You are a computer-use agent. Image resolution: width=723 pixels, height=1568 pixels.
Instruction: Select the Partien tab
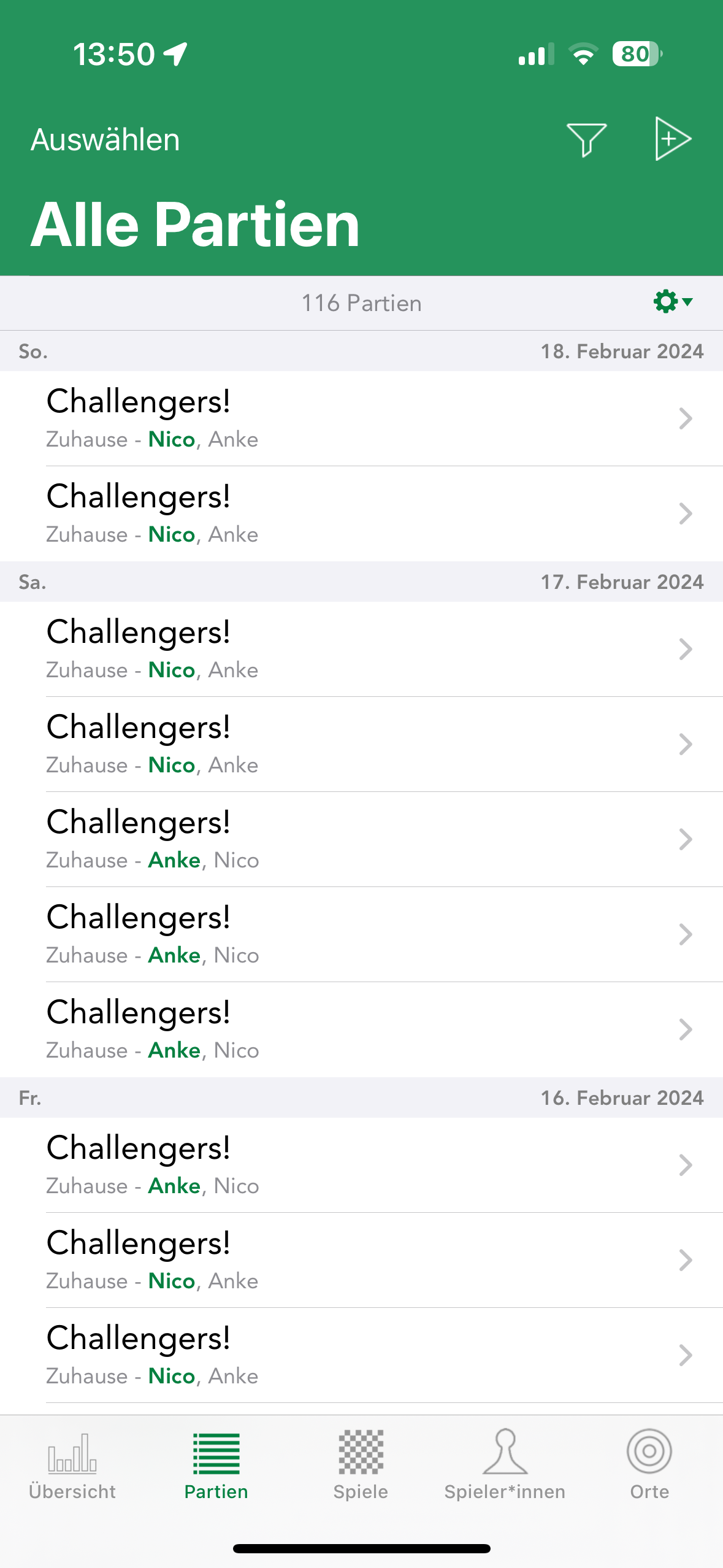point(216,1466)
